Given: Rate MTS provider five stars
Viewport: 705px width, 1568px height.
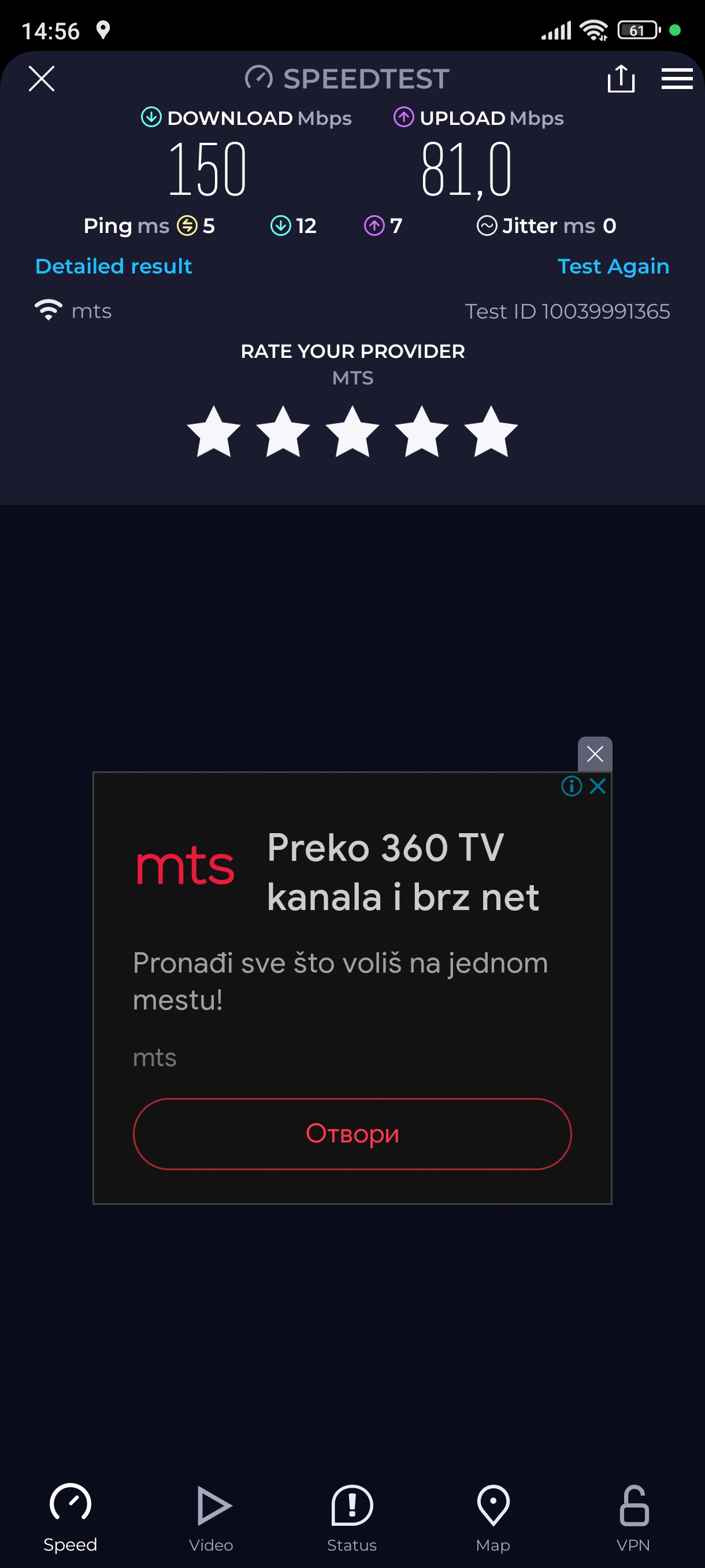Looking at the screenshot, I should click(490, 432).
